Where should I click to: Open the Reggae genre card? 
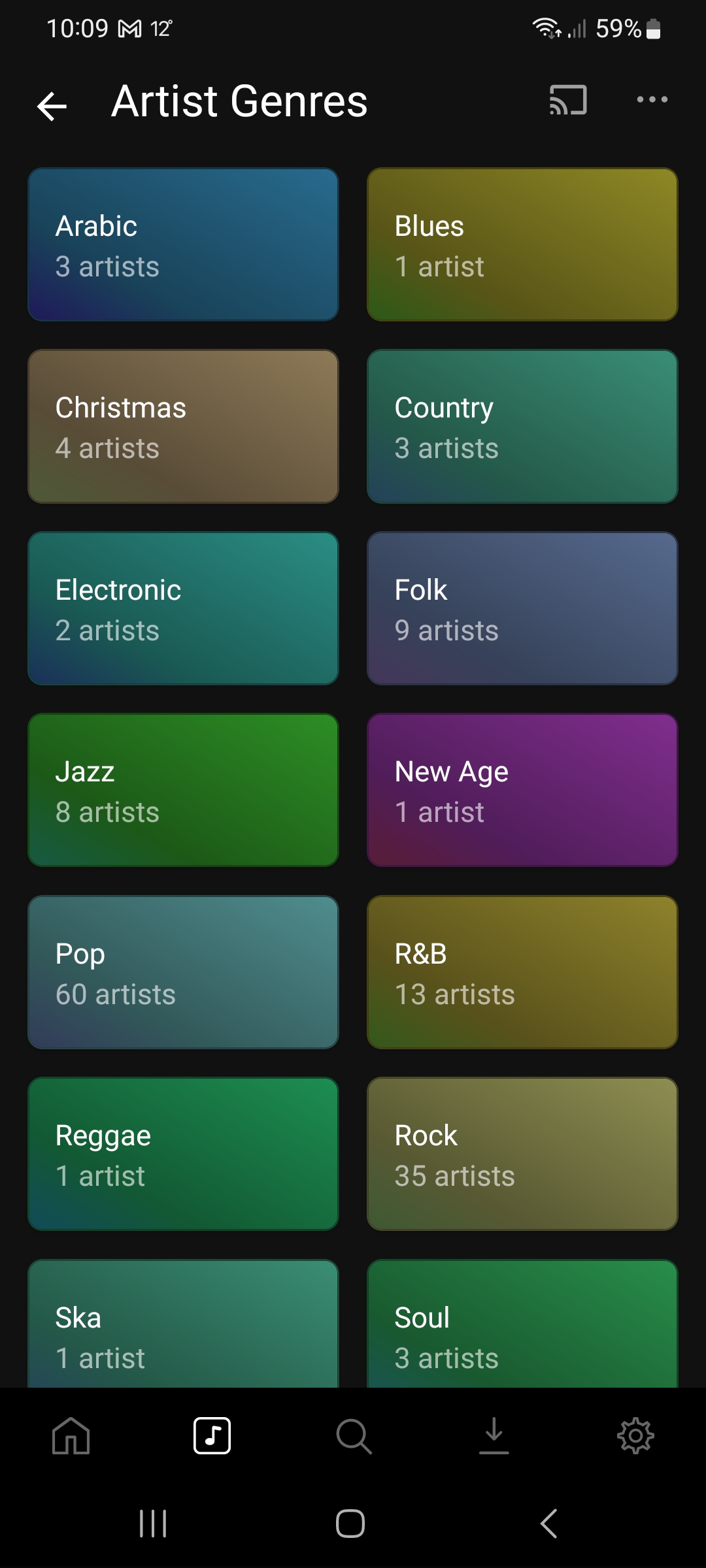(183, 1154)
